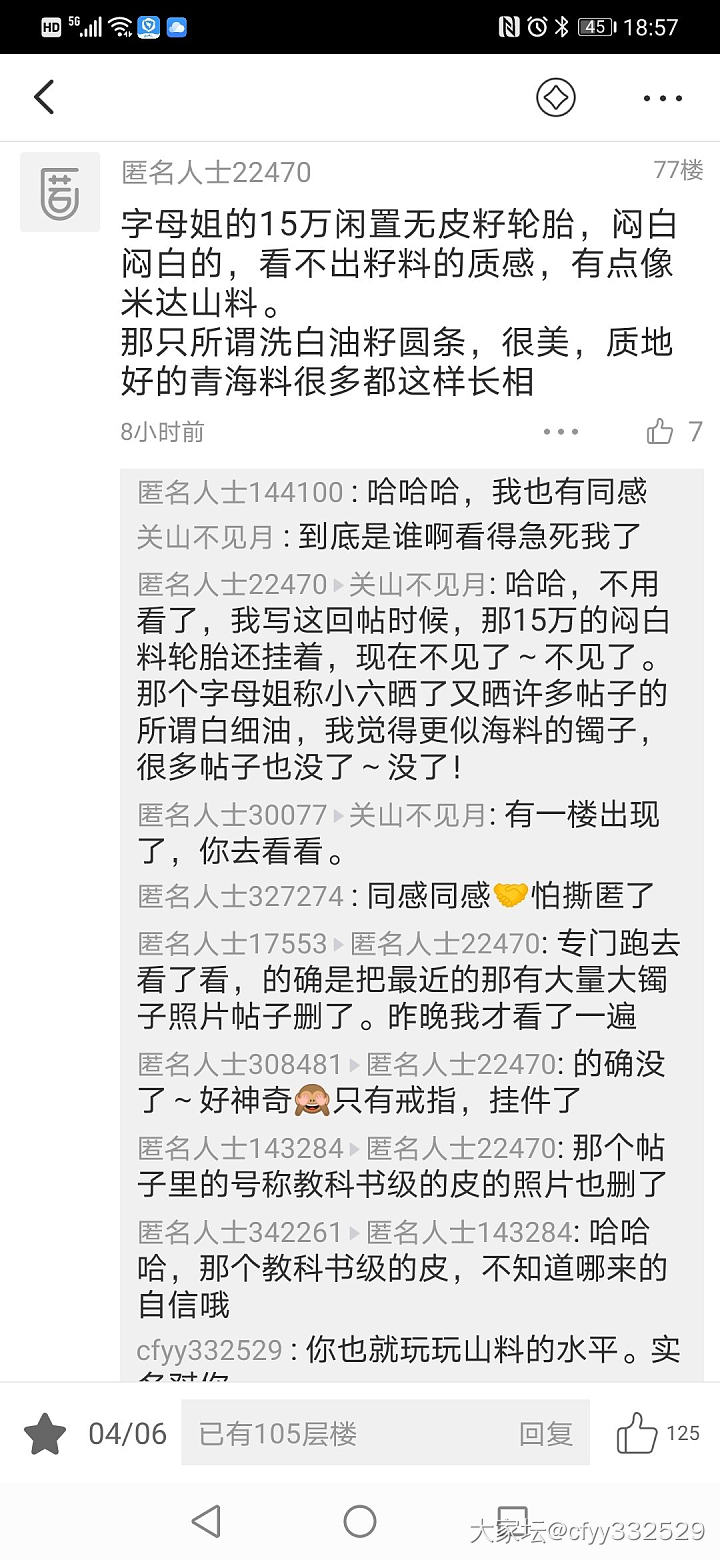The width and height of the screenshot is (720, 1560).
Task: Open the profile of cfyy332529
Action: 209,1350
